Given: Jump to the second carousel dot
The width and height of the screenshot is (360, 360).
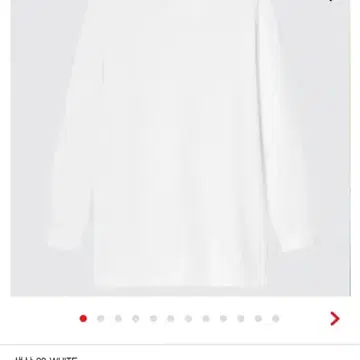Looking at the screenshot, I should tap(101, 319).
